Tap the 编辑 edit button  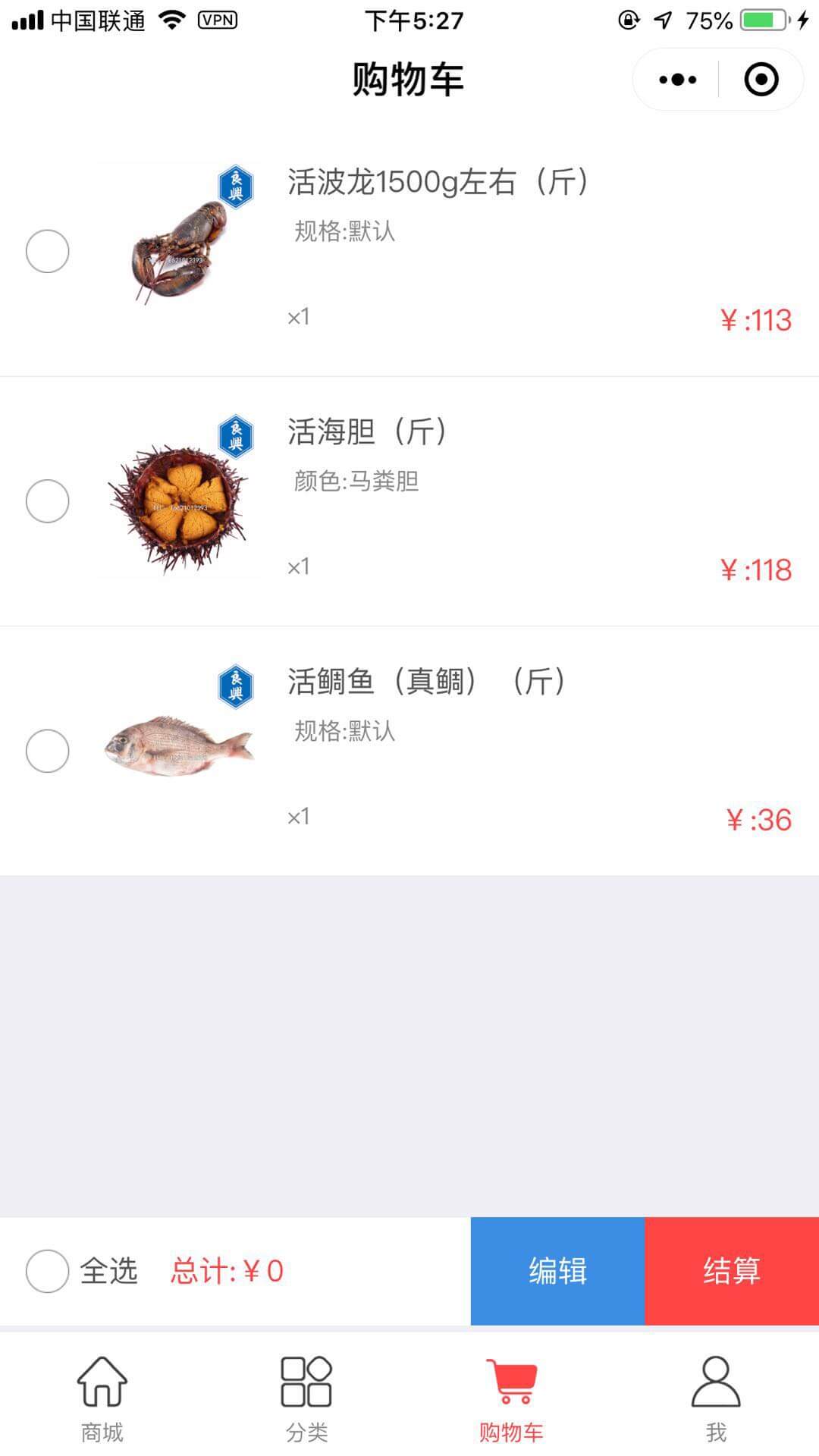point(557,1271)
